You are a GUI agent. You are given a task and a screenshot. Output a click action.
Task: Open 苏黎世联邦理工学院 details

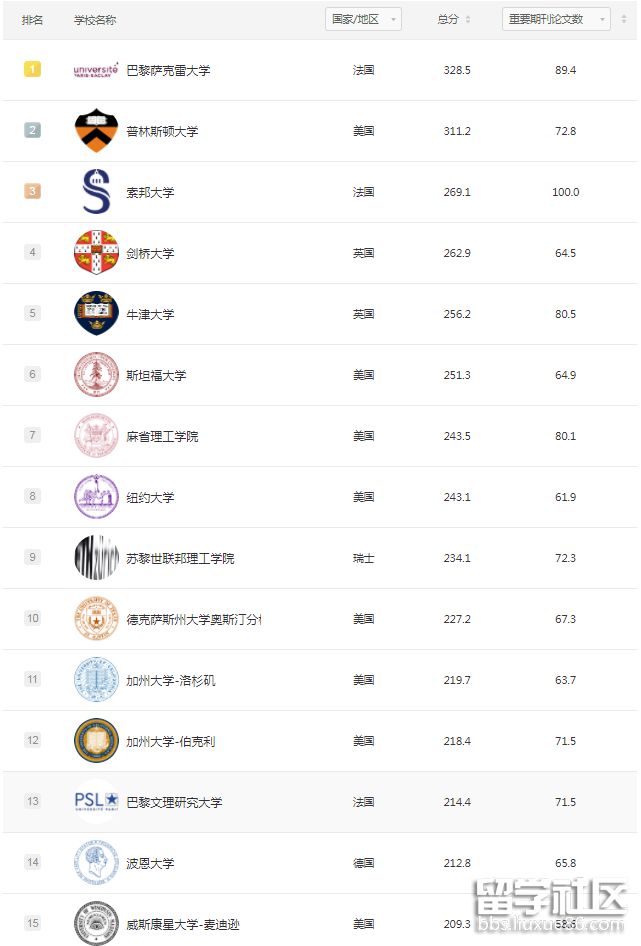180,558
